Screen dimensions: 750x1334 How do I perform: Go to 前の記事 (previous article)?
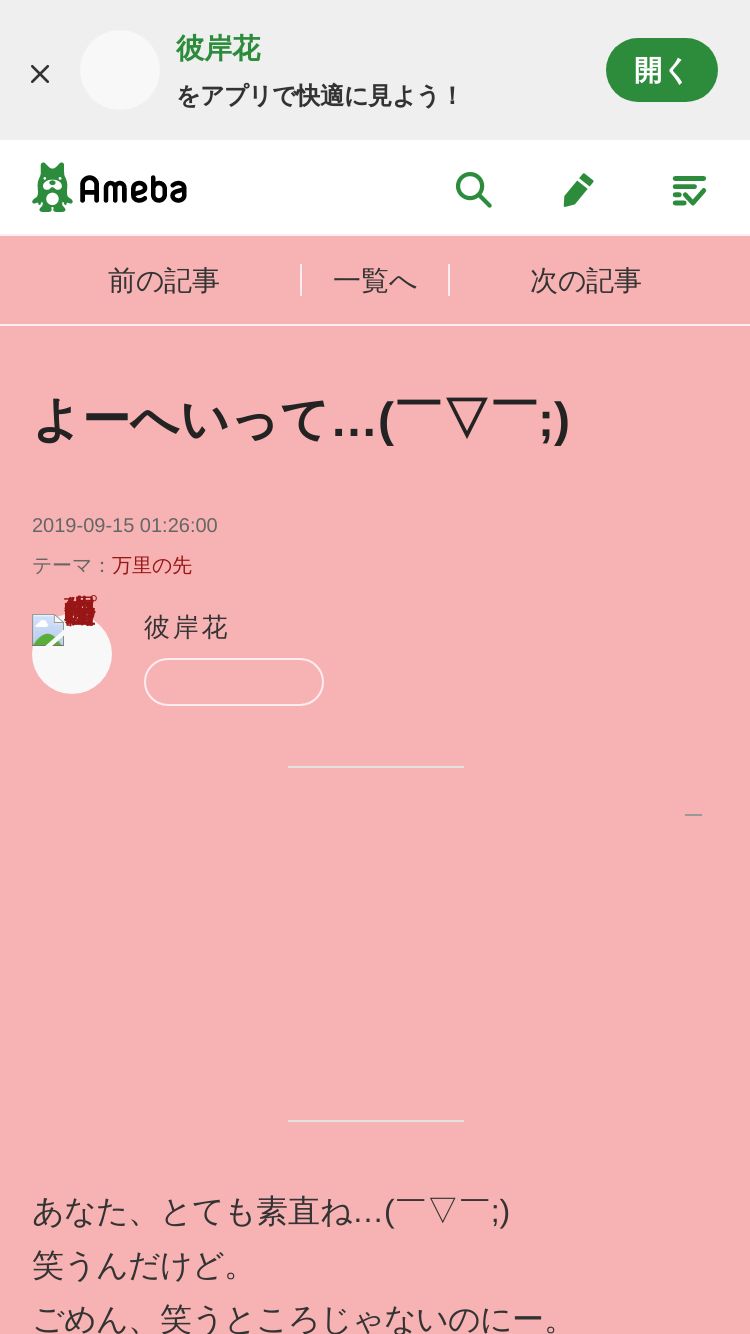[x=163, y=281]
